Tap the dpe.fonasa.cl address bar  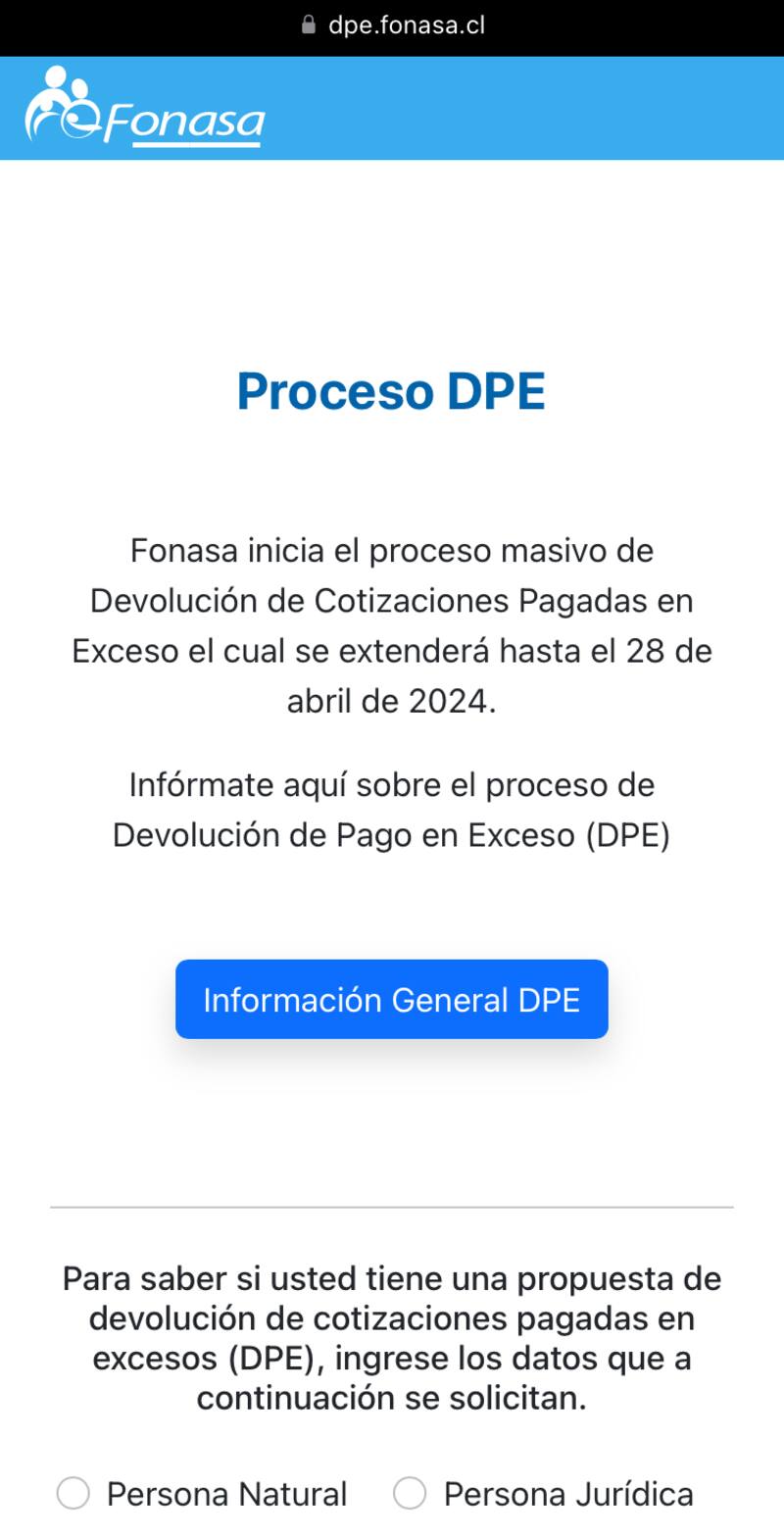tap(392, 25)
